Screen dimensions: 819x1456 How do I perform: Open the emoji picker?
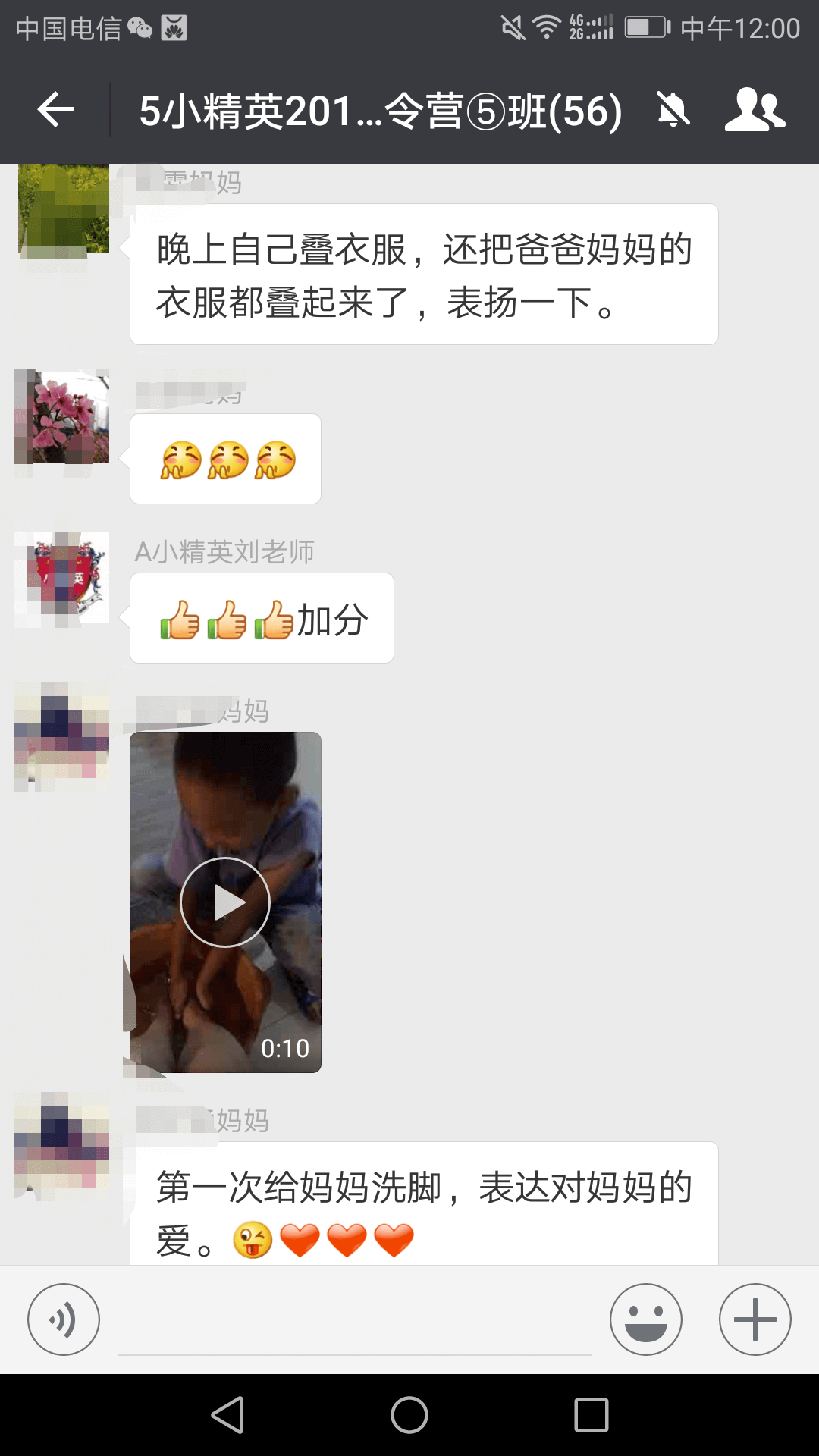pyautogui.click(x=646, y=1319)
